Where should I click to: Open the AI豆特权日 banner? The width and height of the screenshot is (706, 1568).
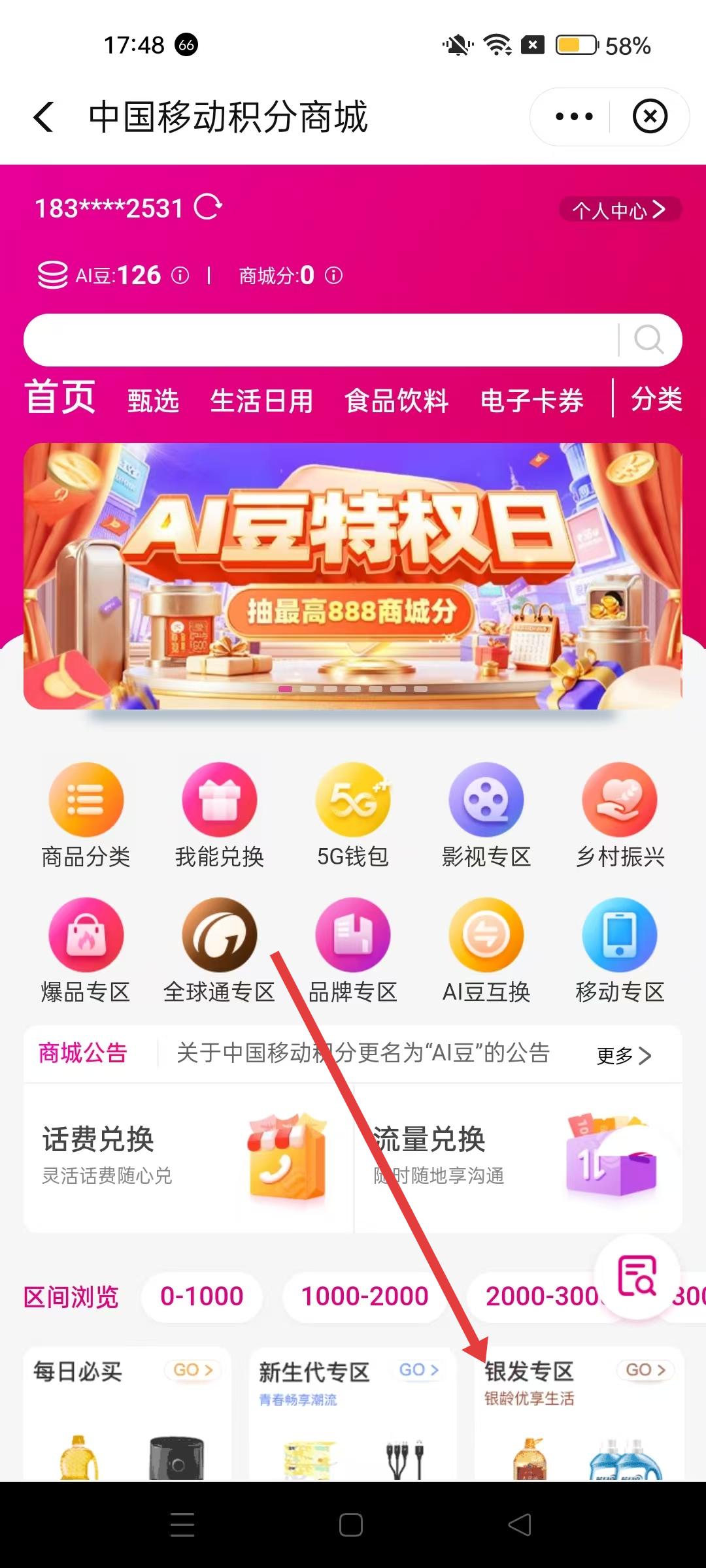tap(353, 575)
